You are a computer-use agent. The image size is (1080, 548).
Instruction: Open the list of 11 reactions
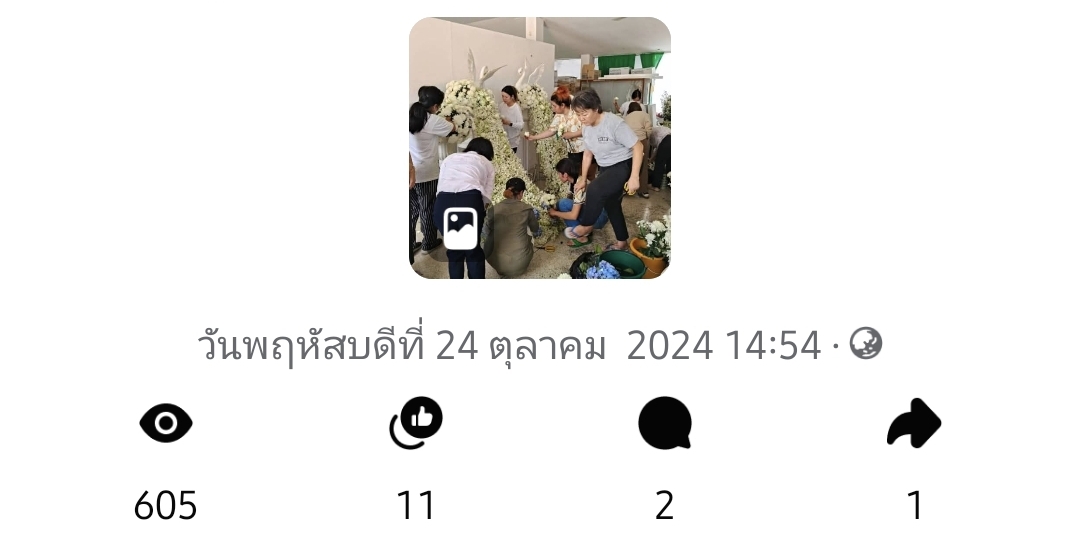[416, 424]
